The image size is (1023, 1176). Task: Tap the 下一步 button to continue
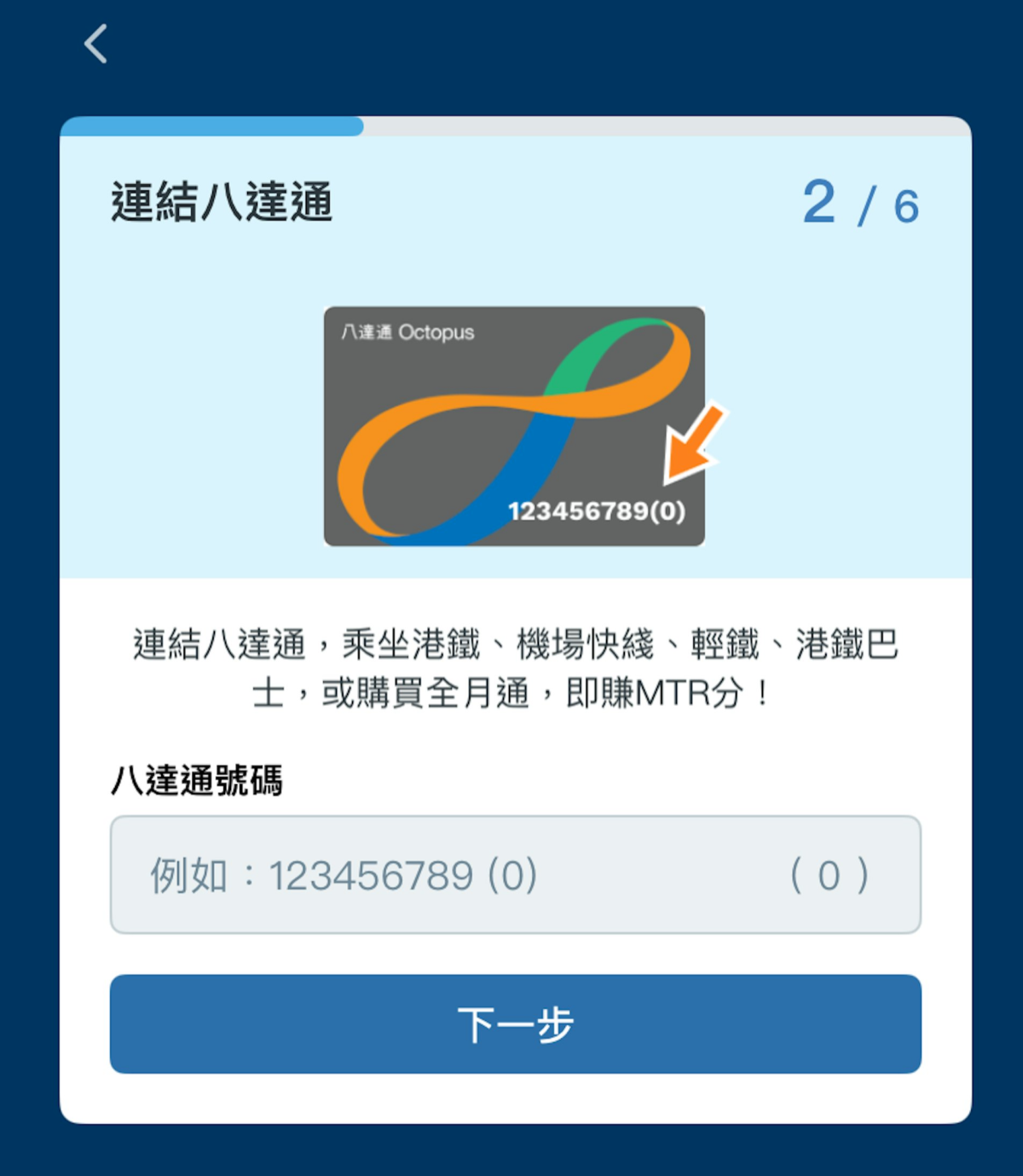coord(515,1023)
